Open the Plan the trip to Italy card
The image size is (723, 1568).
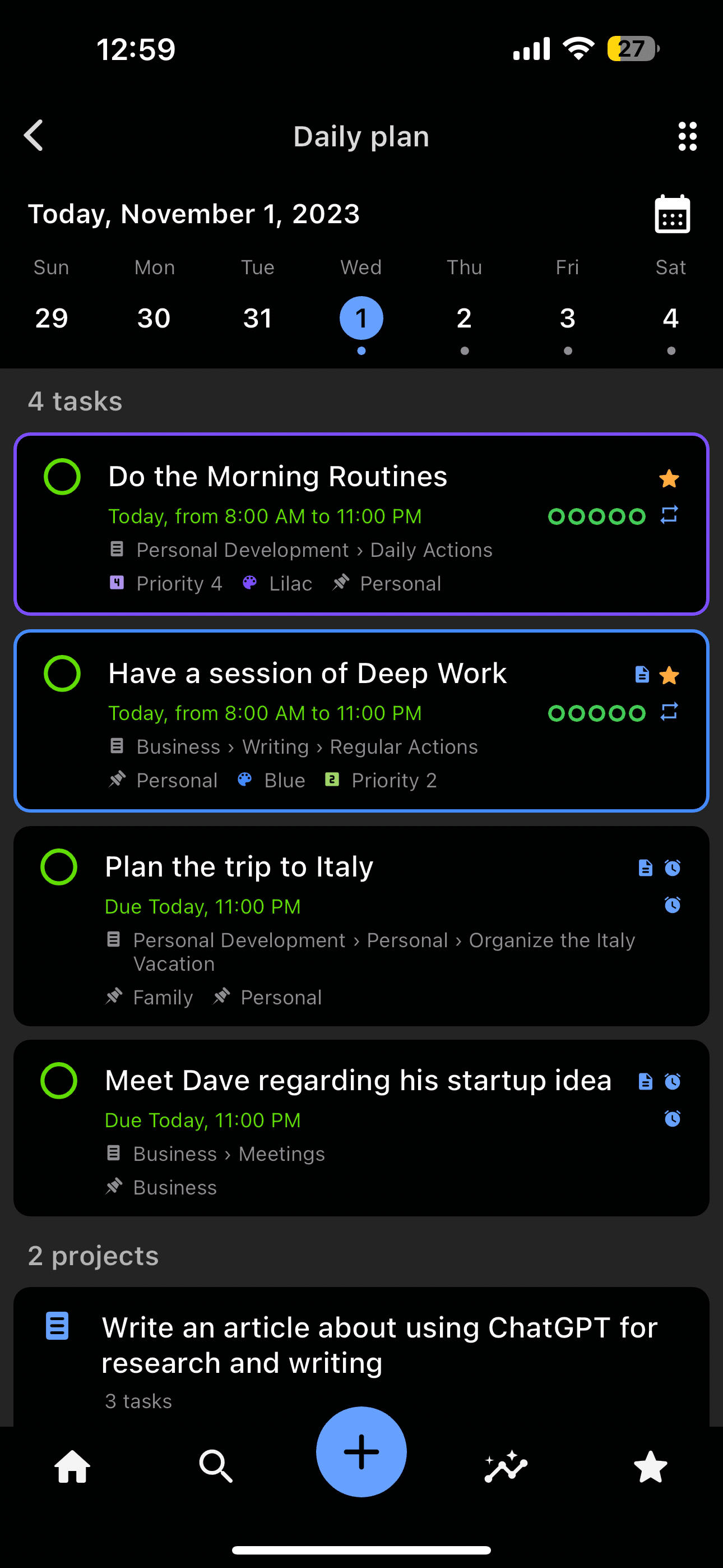coord(361,926)
